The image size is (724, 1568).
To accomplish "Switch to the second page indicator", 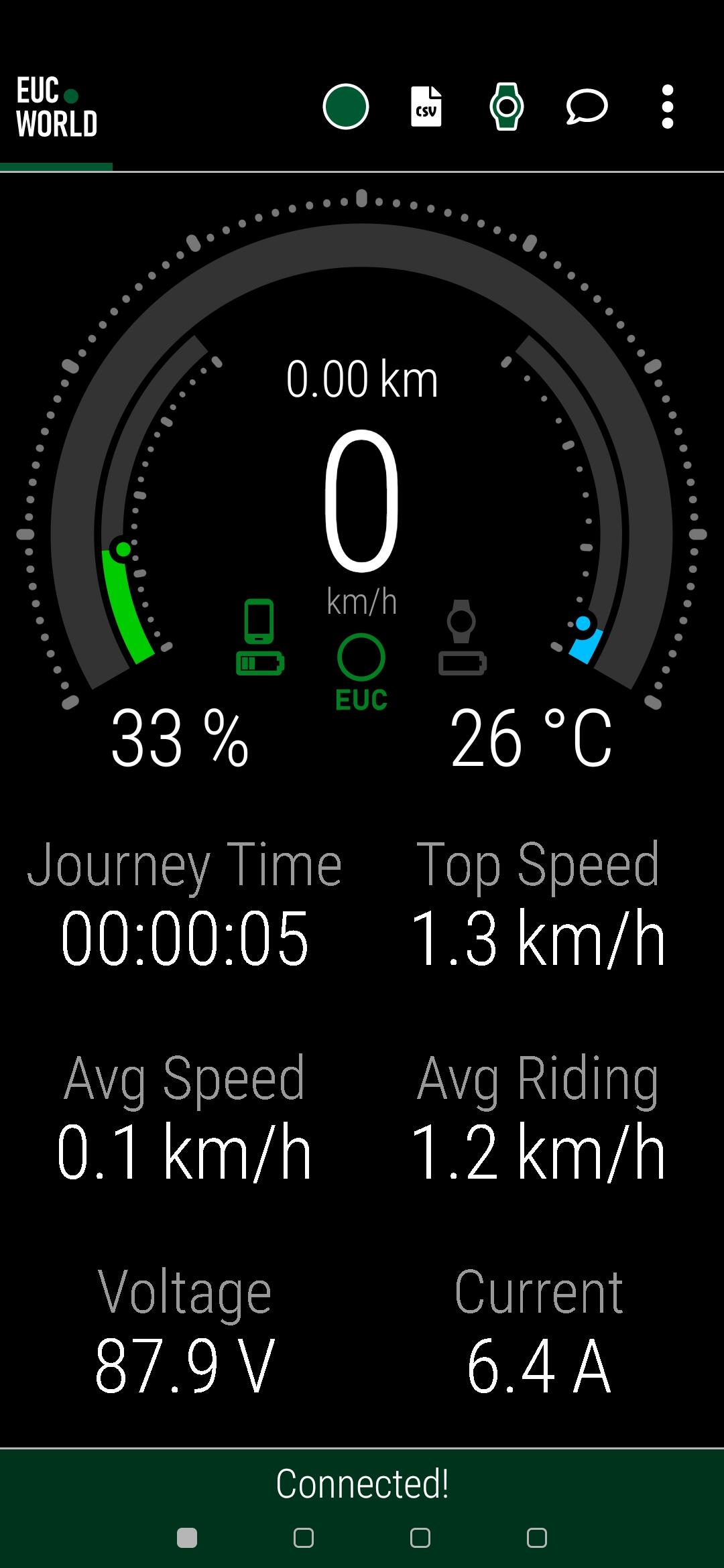I will [304, 1538].
